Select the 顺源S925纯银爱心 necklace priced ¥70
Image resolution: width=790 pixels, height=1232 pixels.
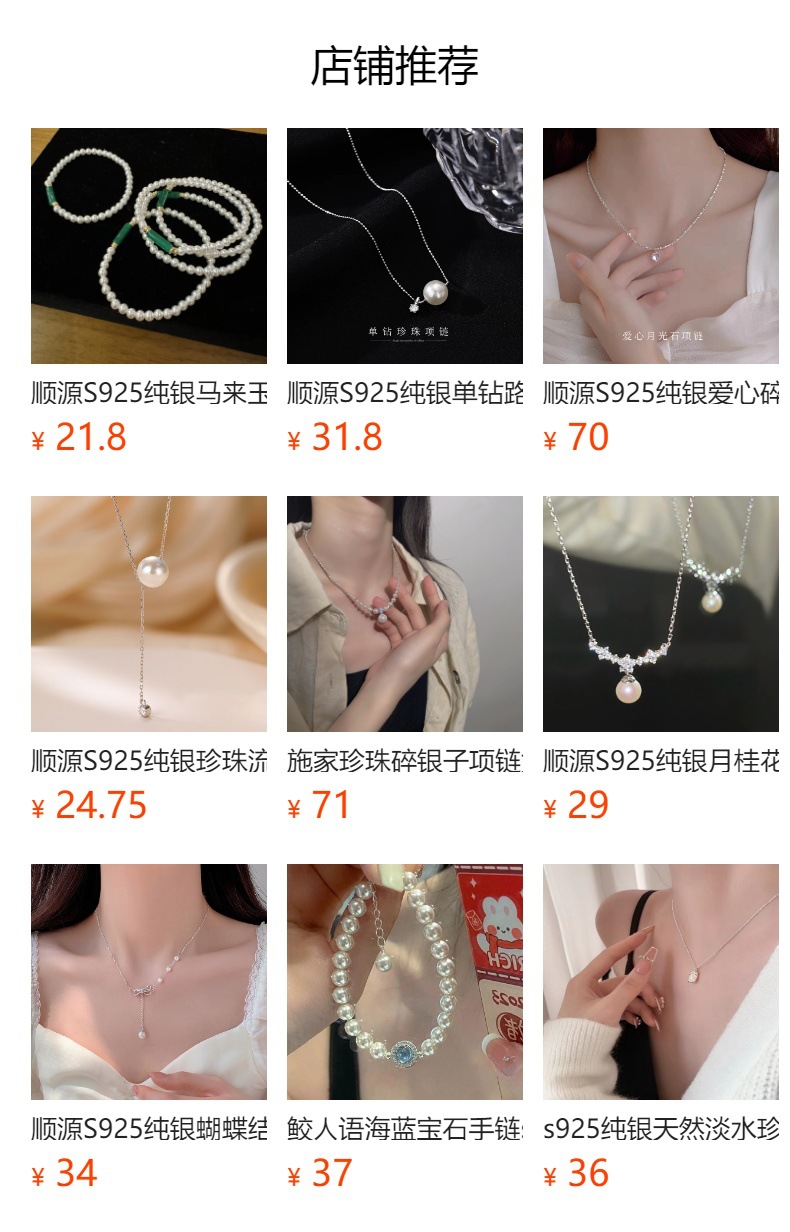(661, 246)
